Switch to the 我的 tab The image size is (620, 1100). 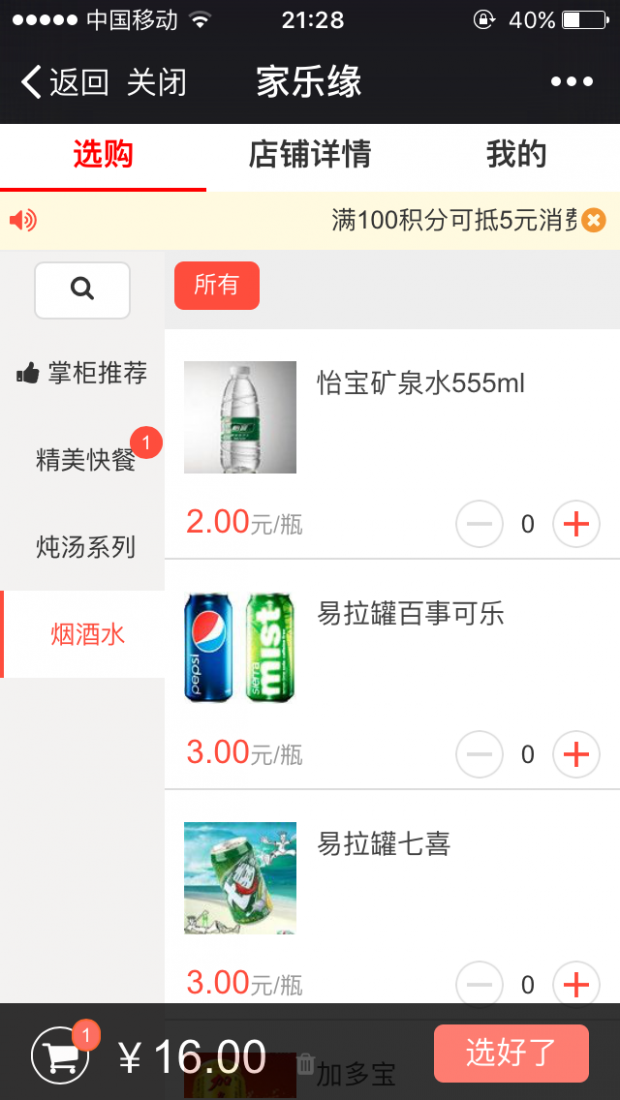click(516, 155)
